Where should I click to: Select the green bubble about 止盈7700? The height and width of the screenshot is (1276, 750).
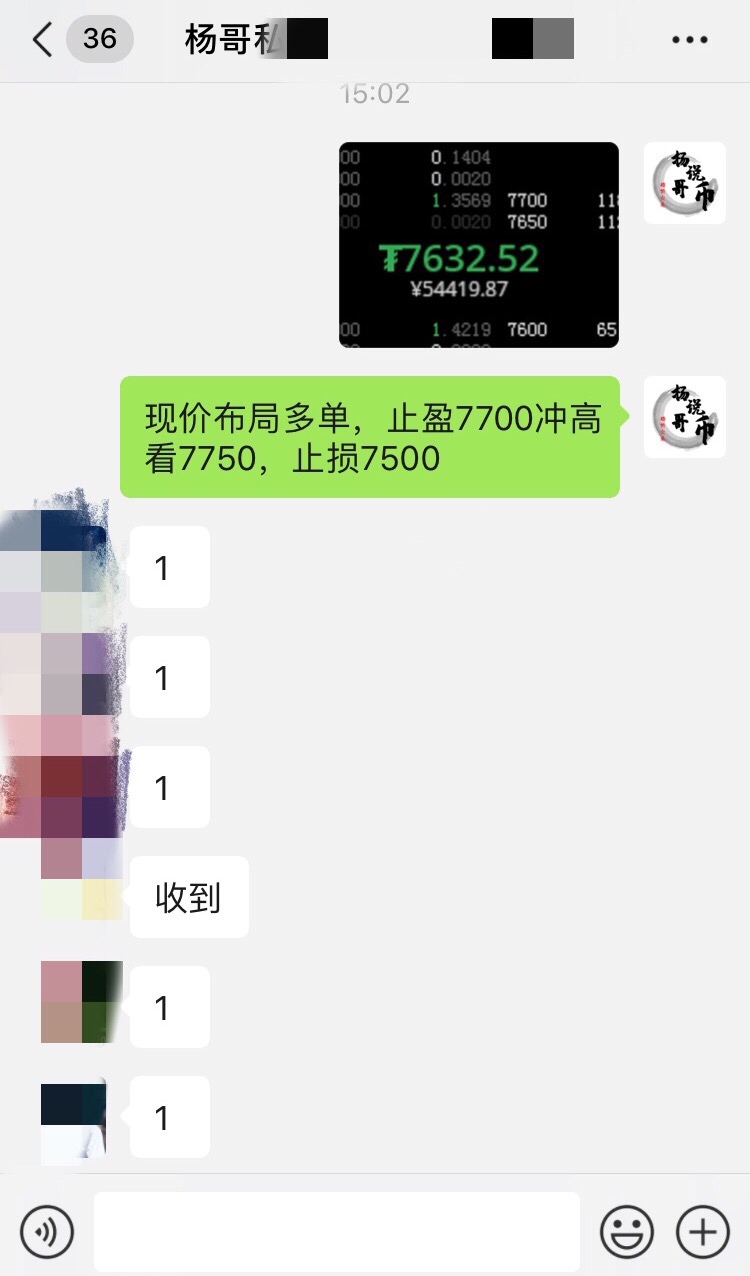(x=370, y=433)
